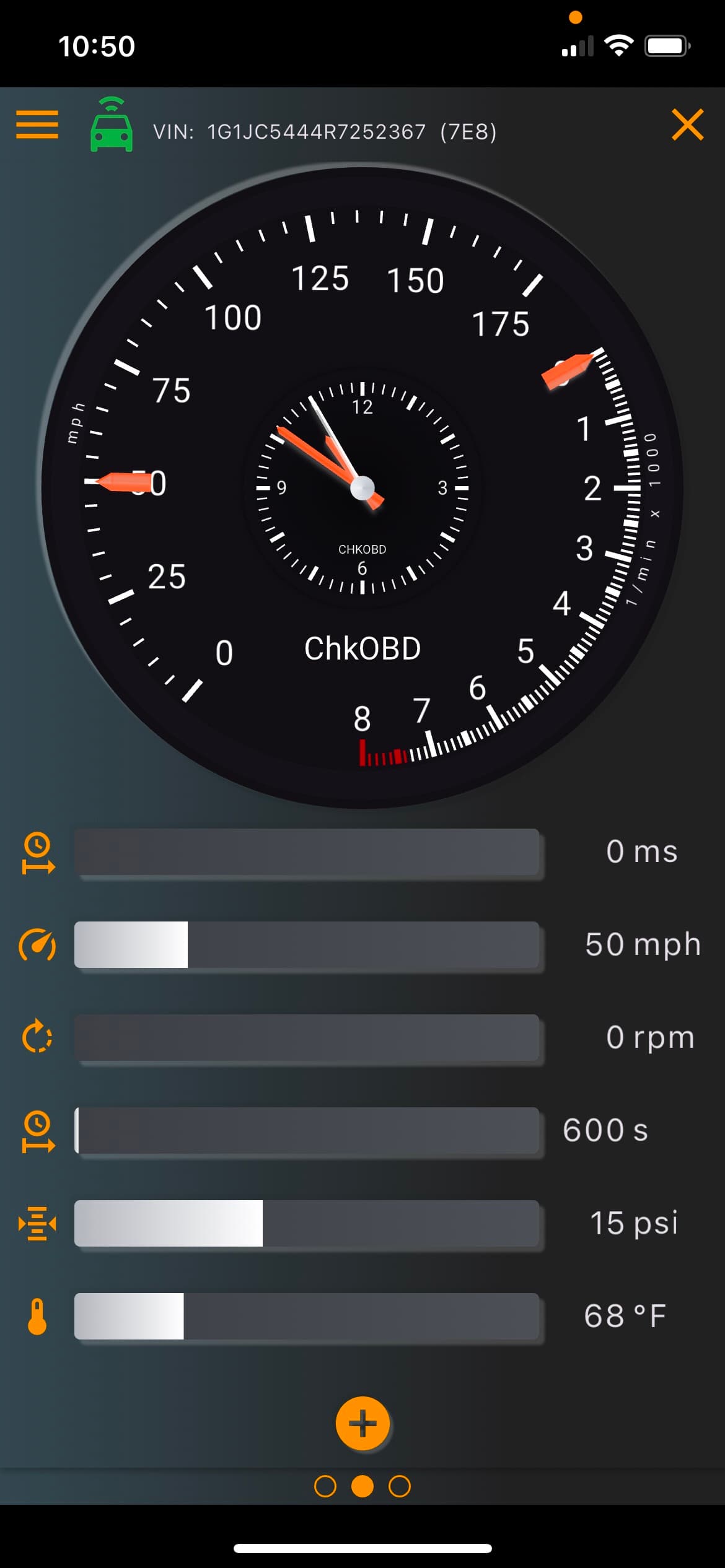Select the response time sensor icon
This screenshot has width=725, height=1568.
pyautogui.click(x=38, y=853)
